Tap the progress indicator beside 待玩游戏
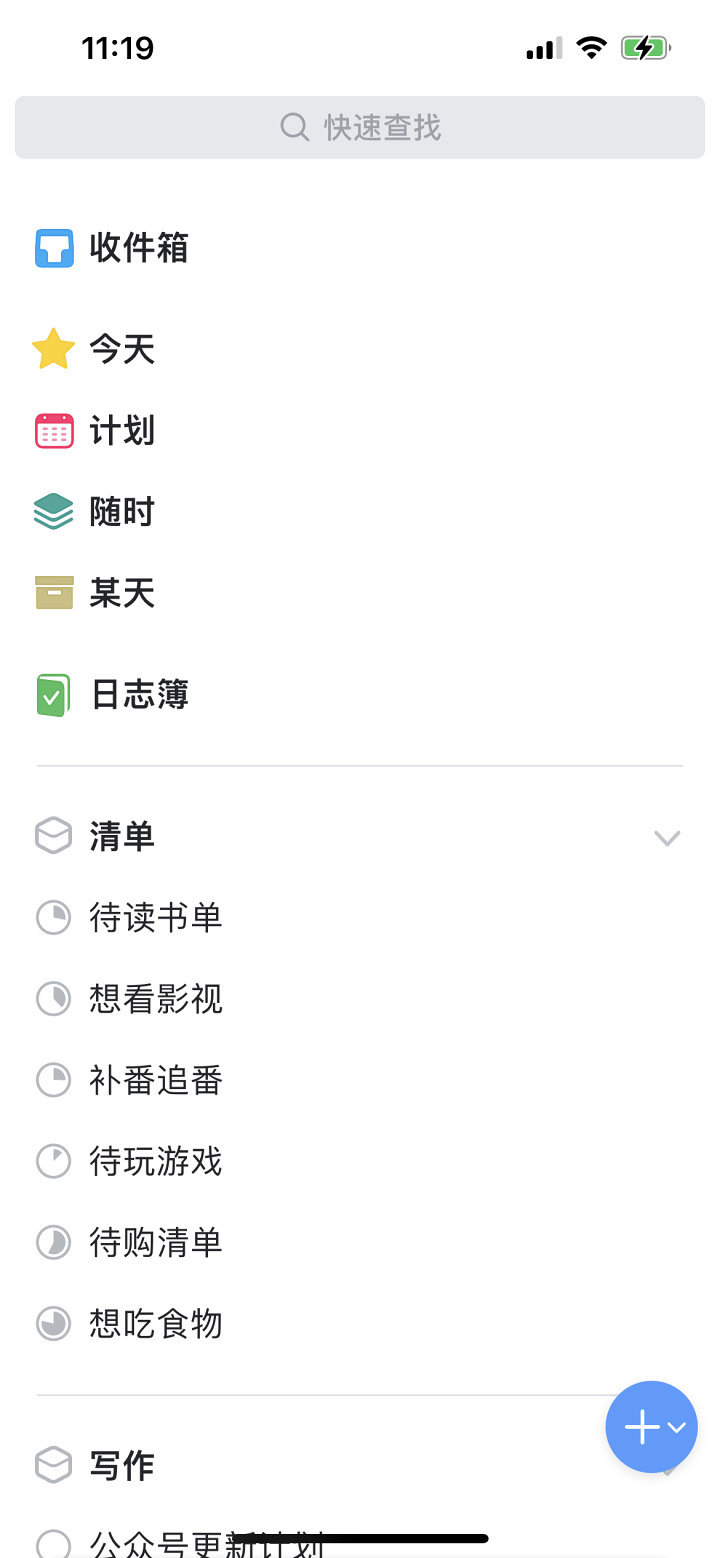Screen dimensions: 720x1558 click(x=53, y=1161)
